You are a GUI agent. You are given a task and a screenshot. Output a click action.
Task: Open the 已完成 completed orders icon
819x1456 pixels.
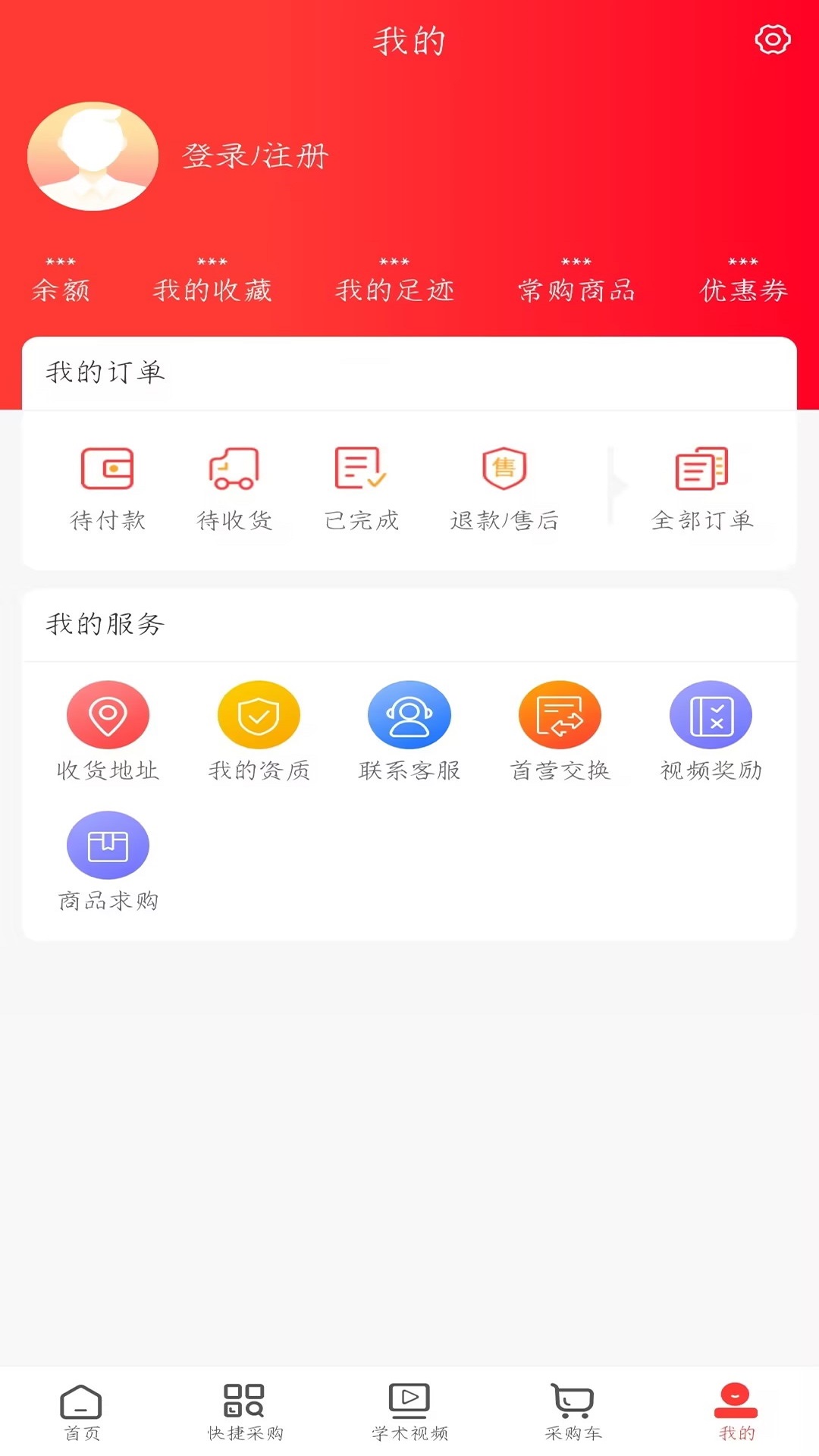pyautogui.click(x=360, y=485)
